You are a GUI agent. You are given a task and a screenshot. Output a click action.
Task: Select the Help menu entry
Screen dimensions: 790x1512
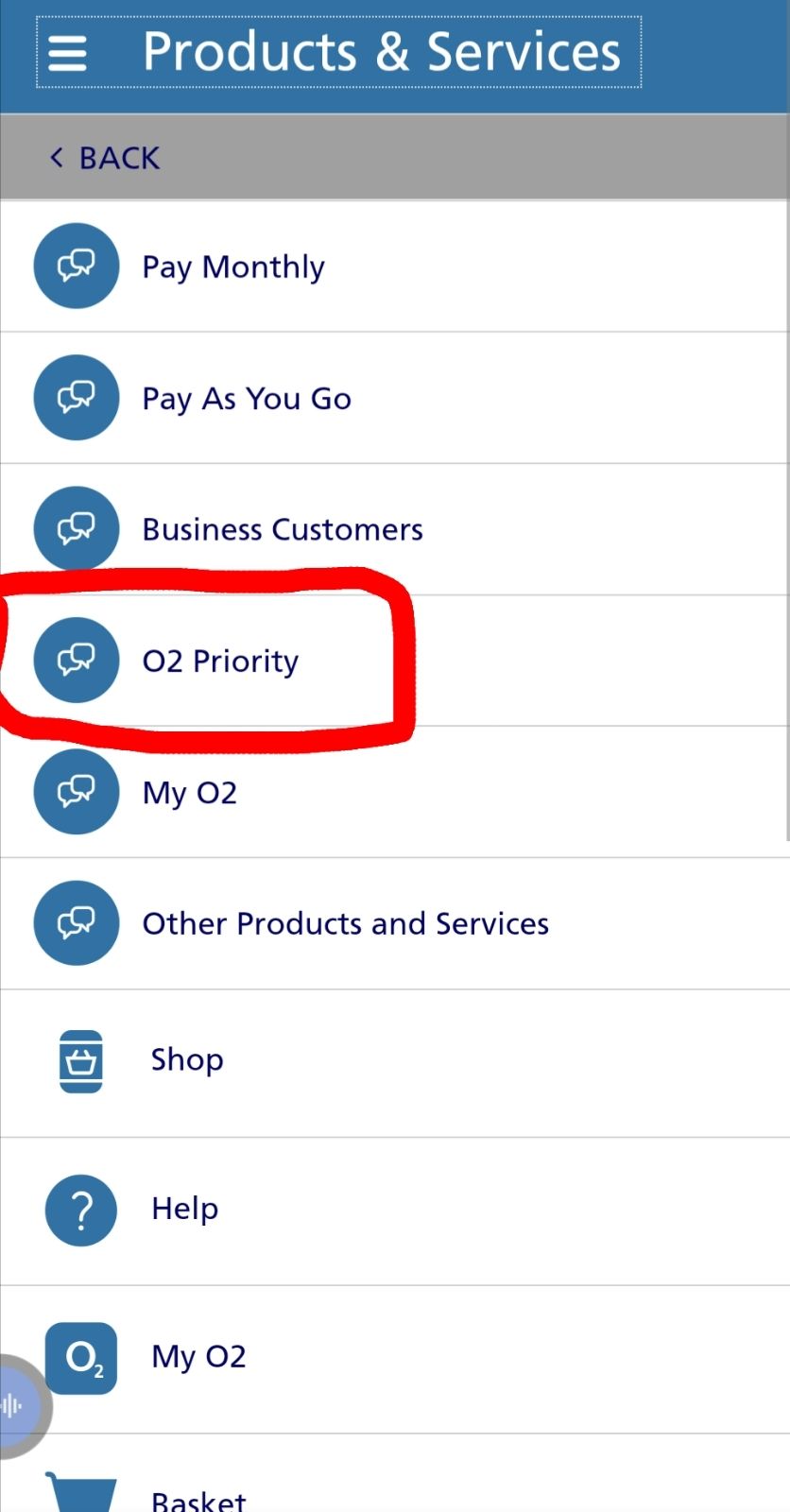pyautogui.click(x=183, y=1210)
